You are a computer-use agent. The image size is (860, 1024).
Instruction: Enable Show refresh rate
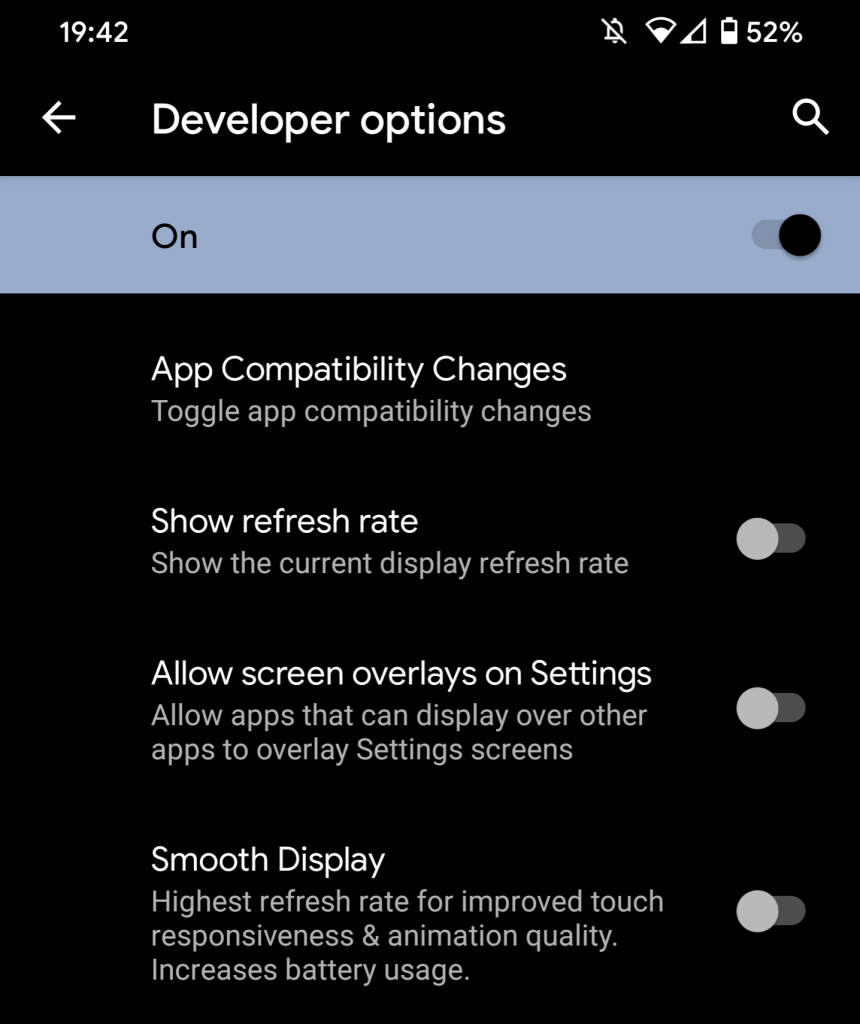click(x=770, y=539)
